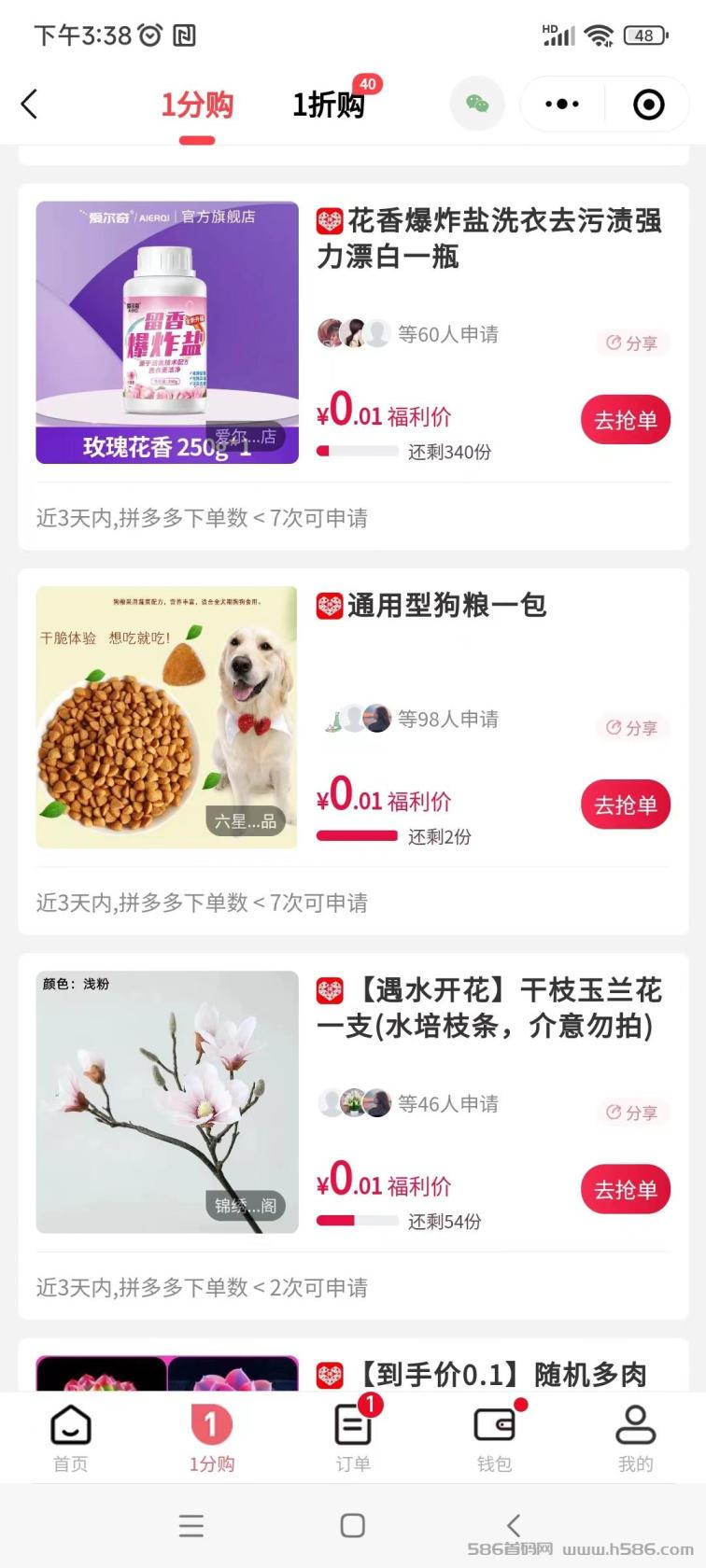
Task: Select the 1分购 top tab
Action: coord(197,104)
